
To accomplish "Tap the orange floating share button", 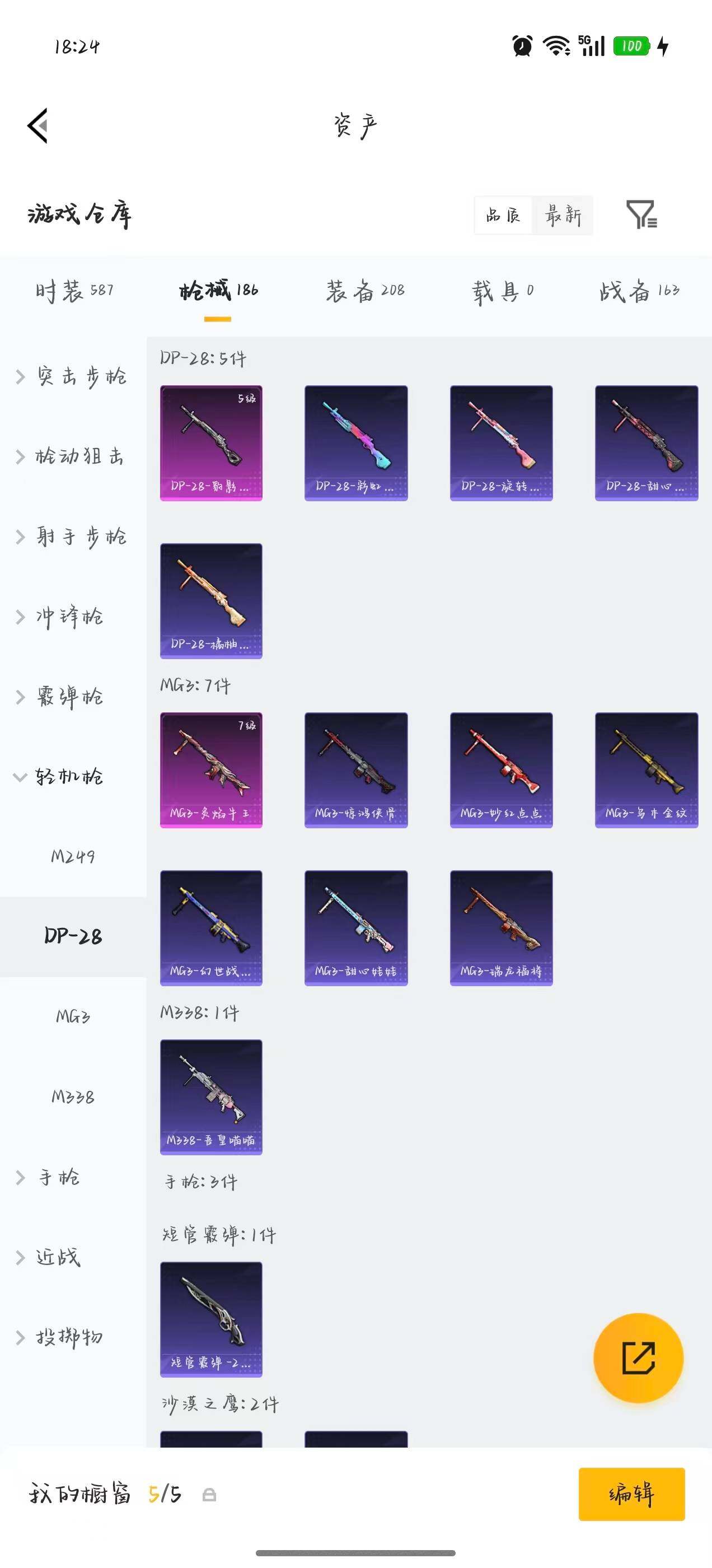I will click(638, 1358).
